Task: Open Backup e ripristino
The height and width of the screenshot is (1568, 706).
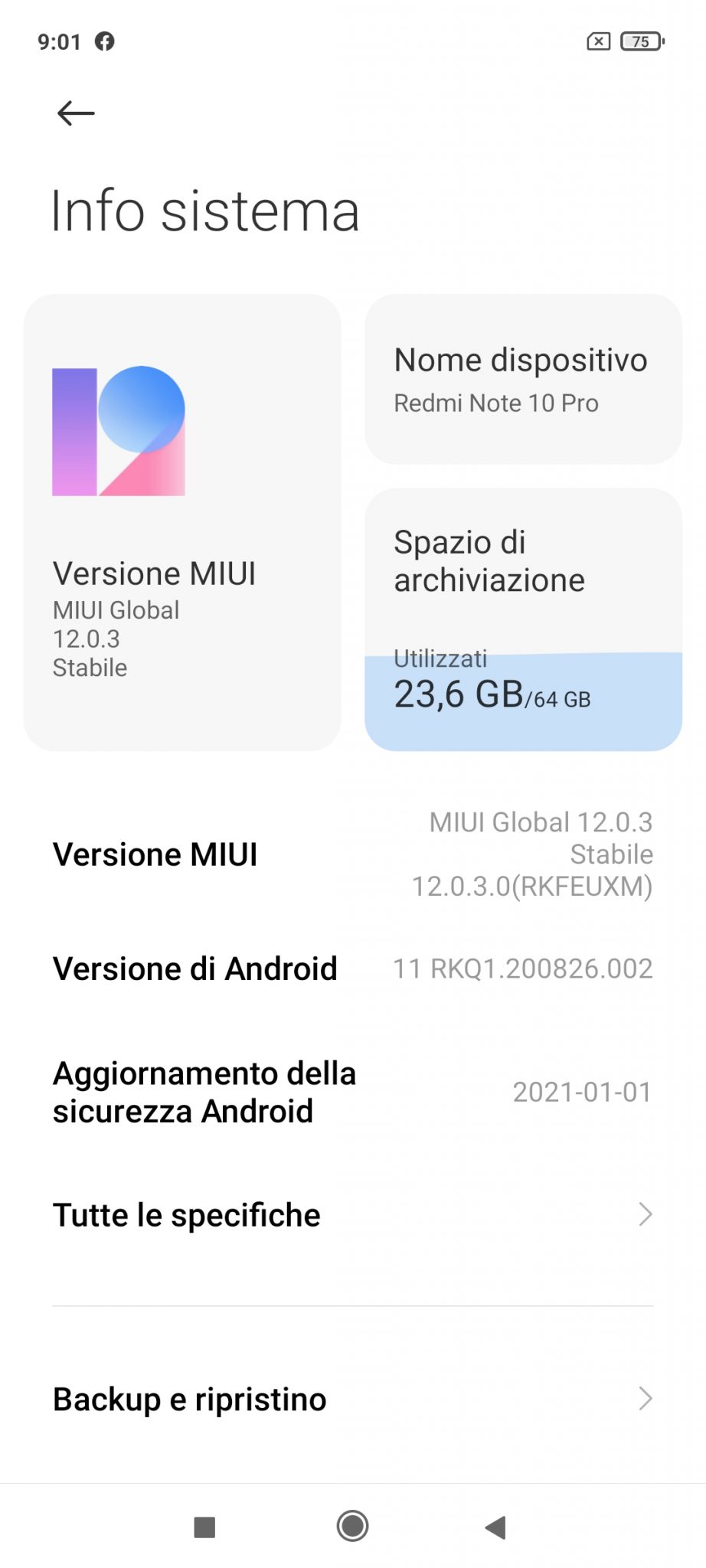Action: 353,1400
